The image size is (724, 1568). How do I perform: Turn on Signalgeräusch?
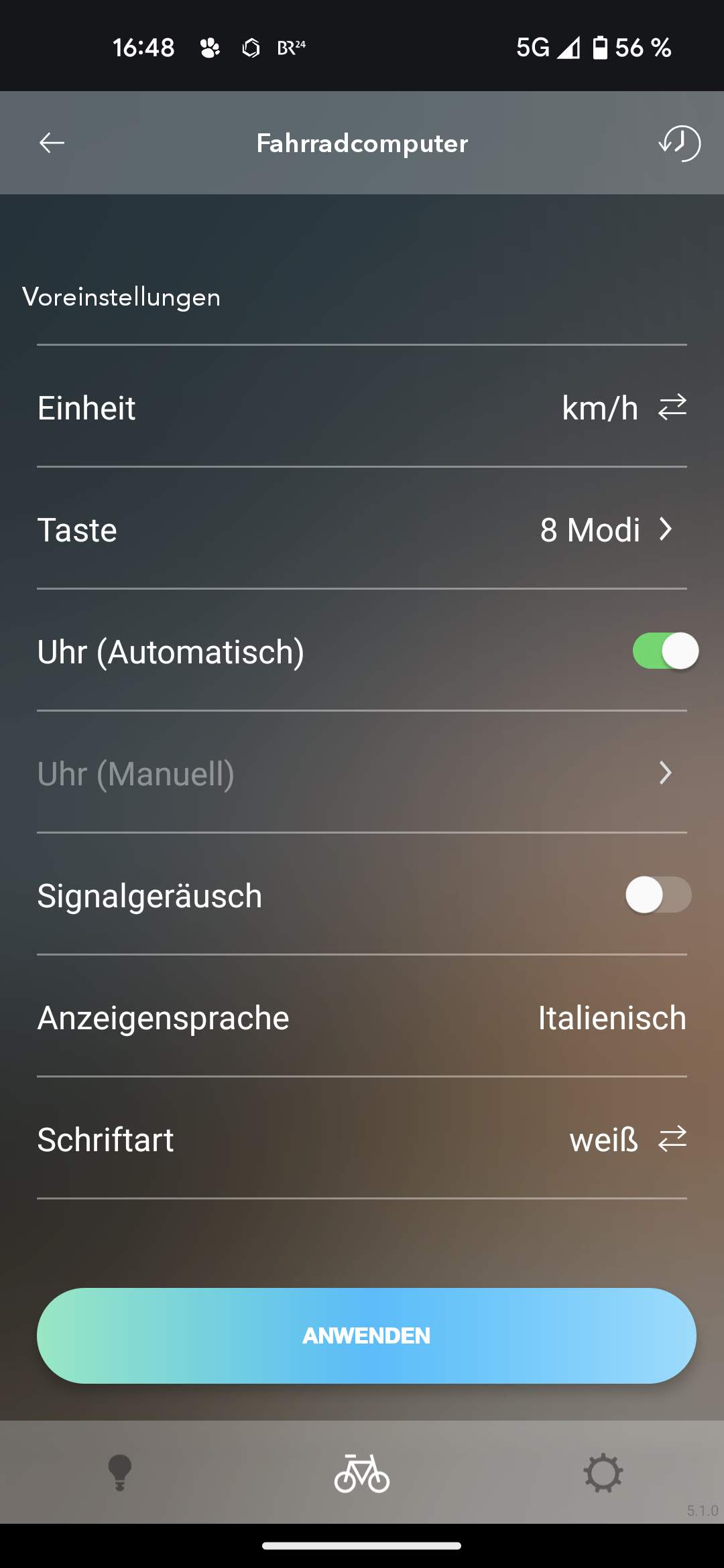click(658, 895)
